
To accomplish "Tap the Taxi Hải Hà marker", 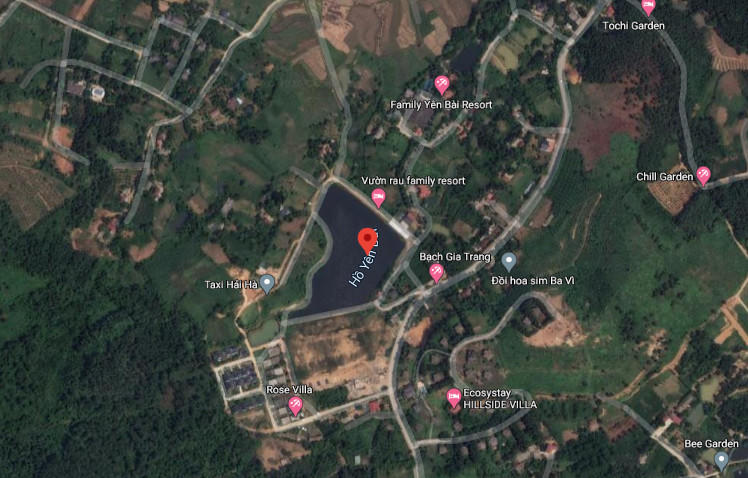I will (267, 284).
